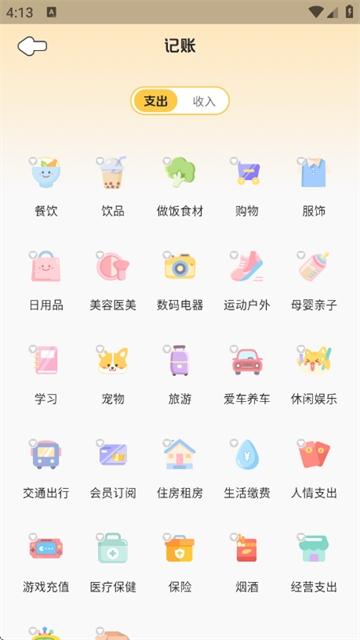Viewport: 360px width, 640px height.
Task: Pick 数码电器 category
Action: point(180,280)
